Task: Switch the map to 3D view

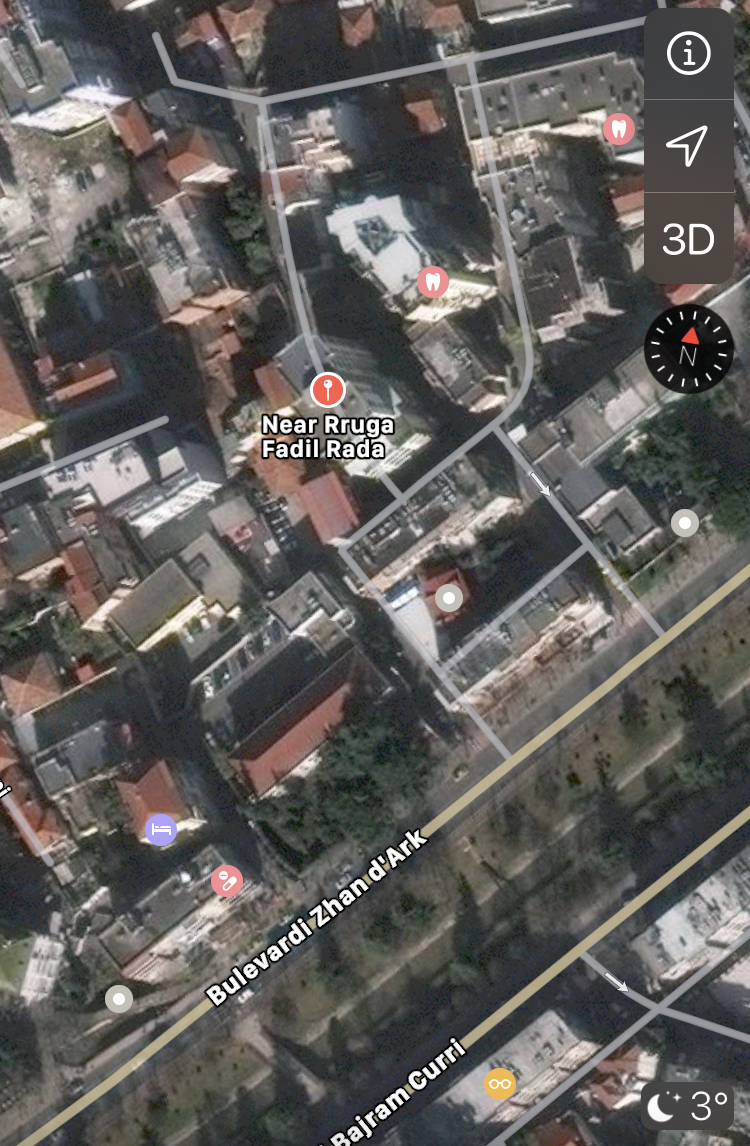Action: [x=688, y=239]
